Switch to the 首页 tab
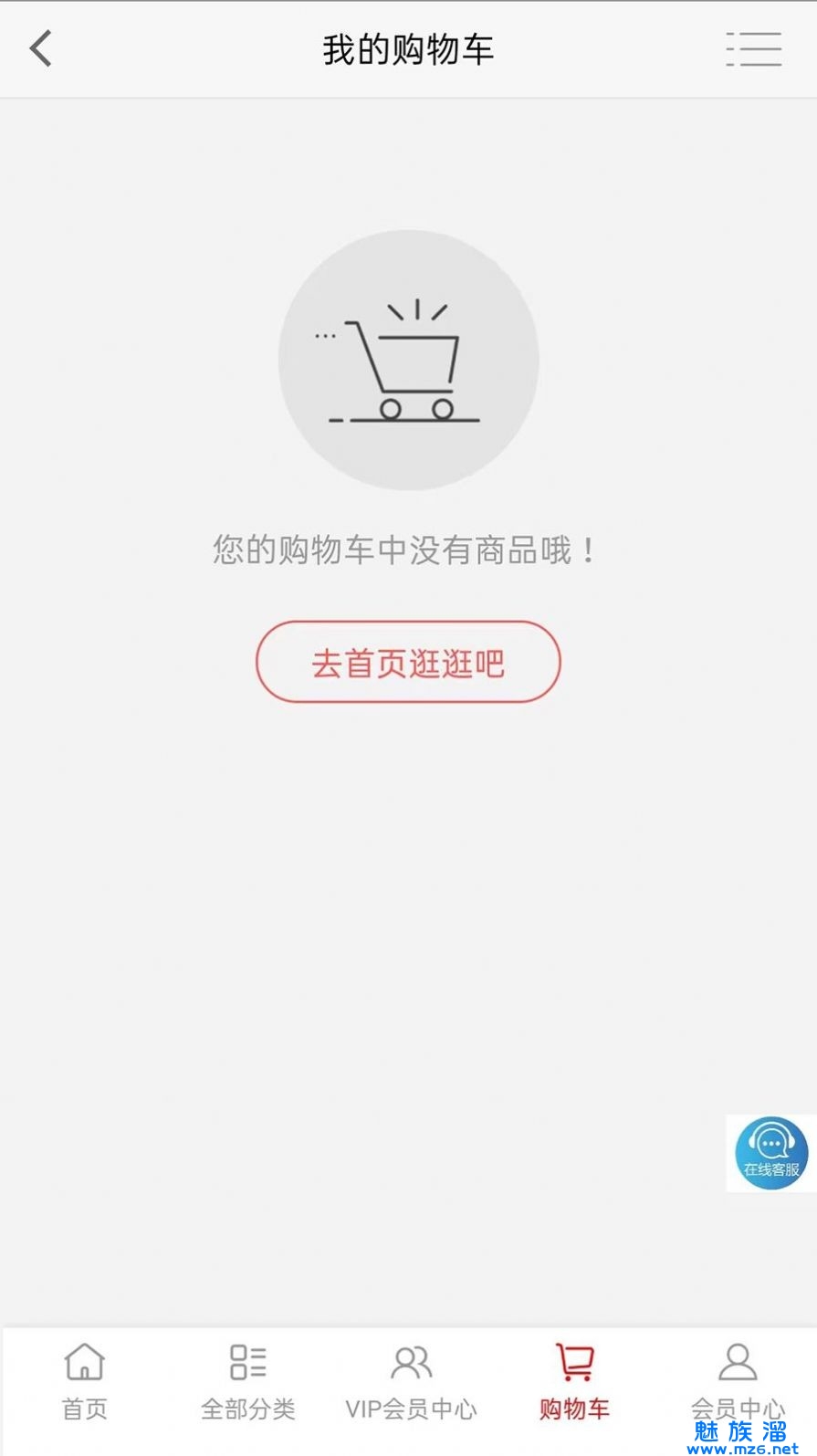The height and width of the screenshot is (1456, 817). (84, 1382)
